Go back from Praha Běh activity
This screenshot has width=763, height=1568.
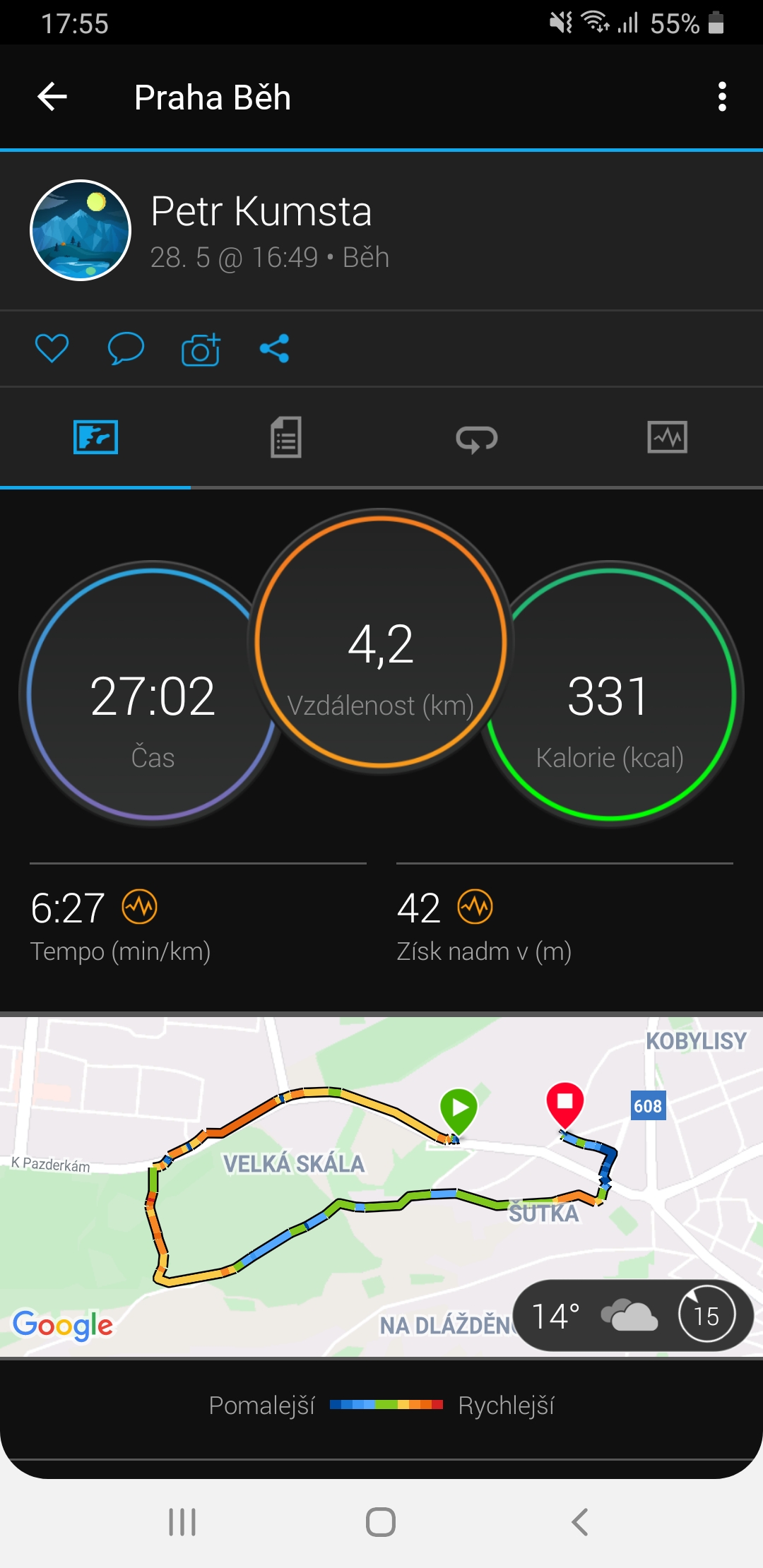point(52,97)
